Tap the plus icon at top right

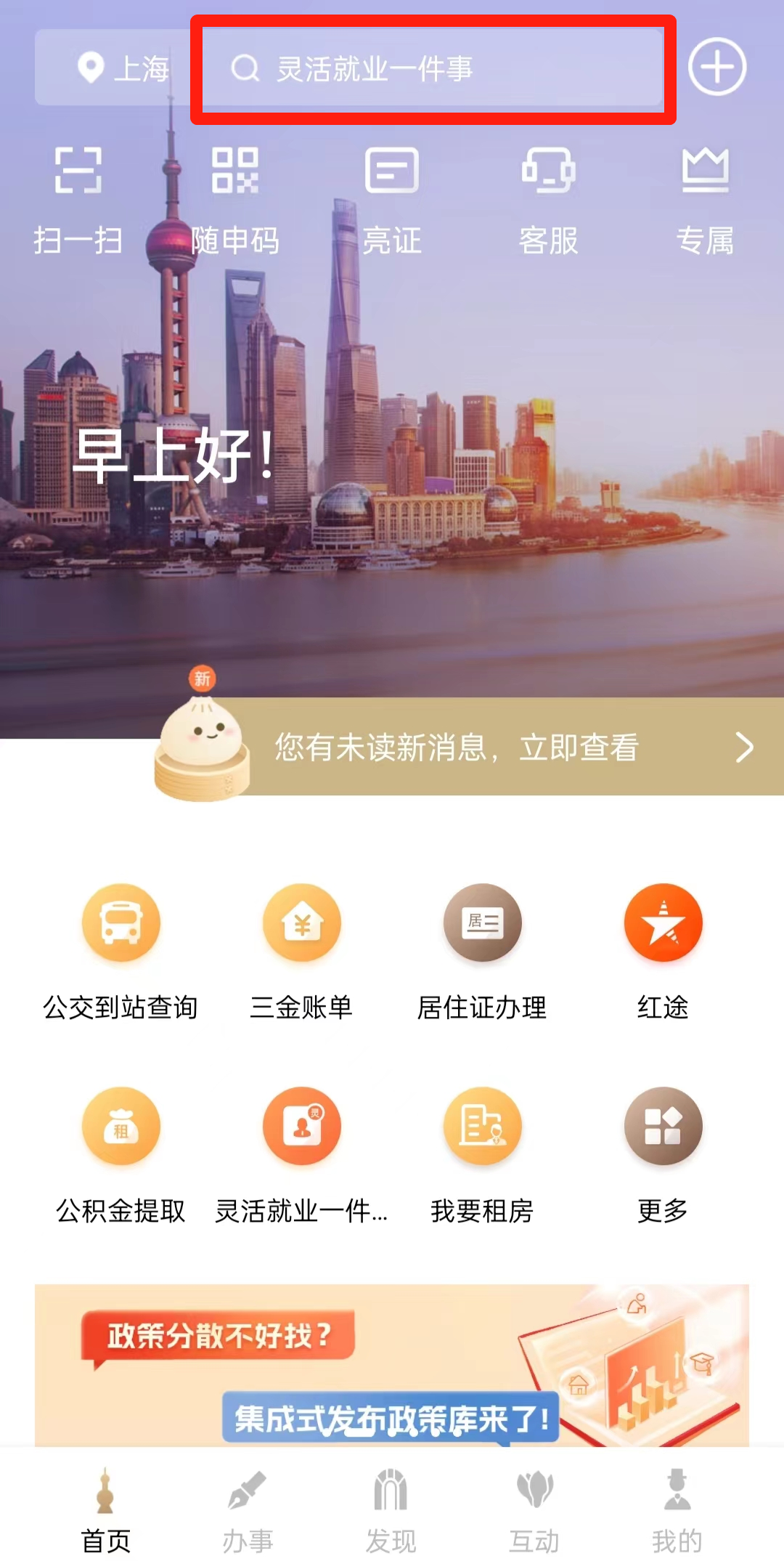[x=716, y=67]
